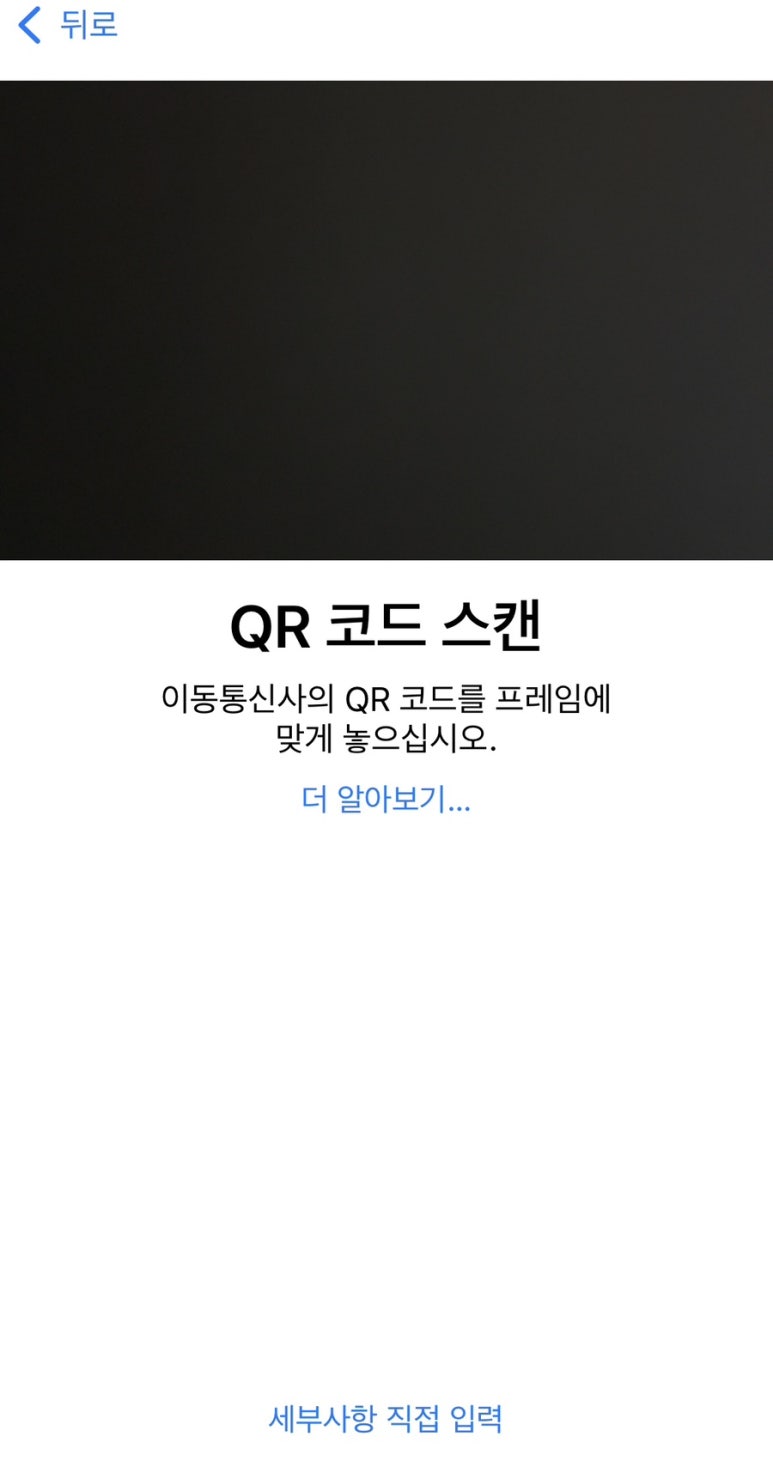773x1461 pixels.
Task: Open the 더 알아보기 link
Action: point(386,800)
